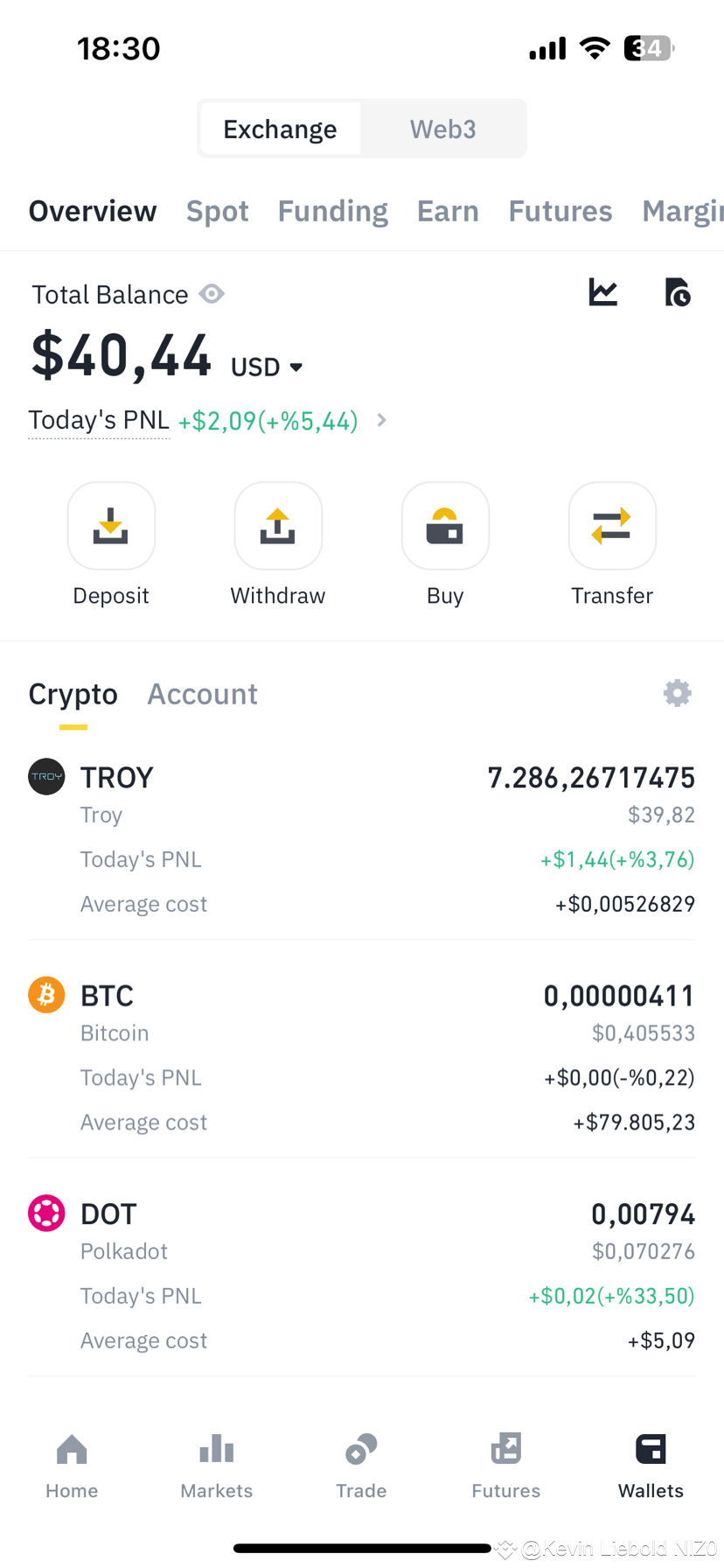Switch to the Web3 mode toggle
The height and width of the screenshot is (1568, 724).
[x=443, y=129]
